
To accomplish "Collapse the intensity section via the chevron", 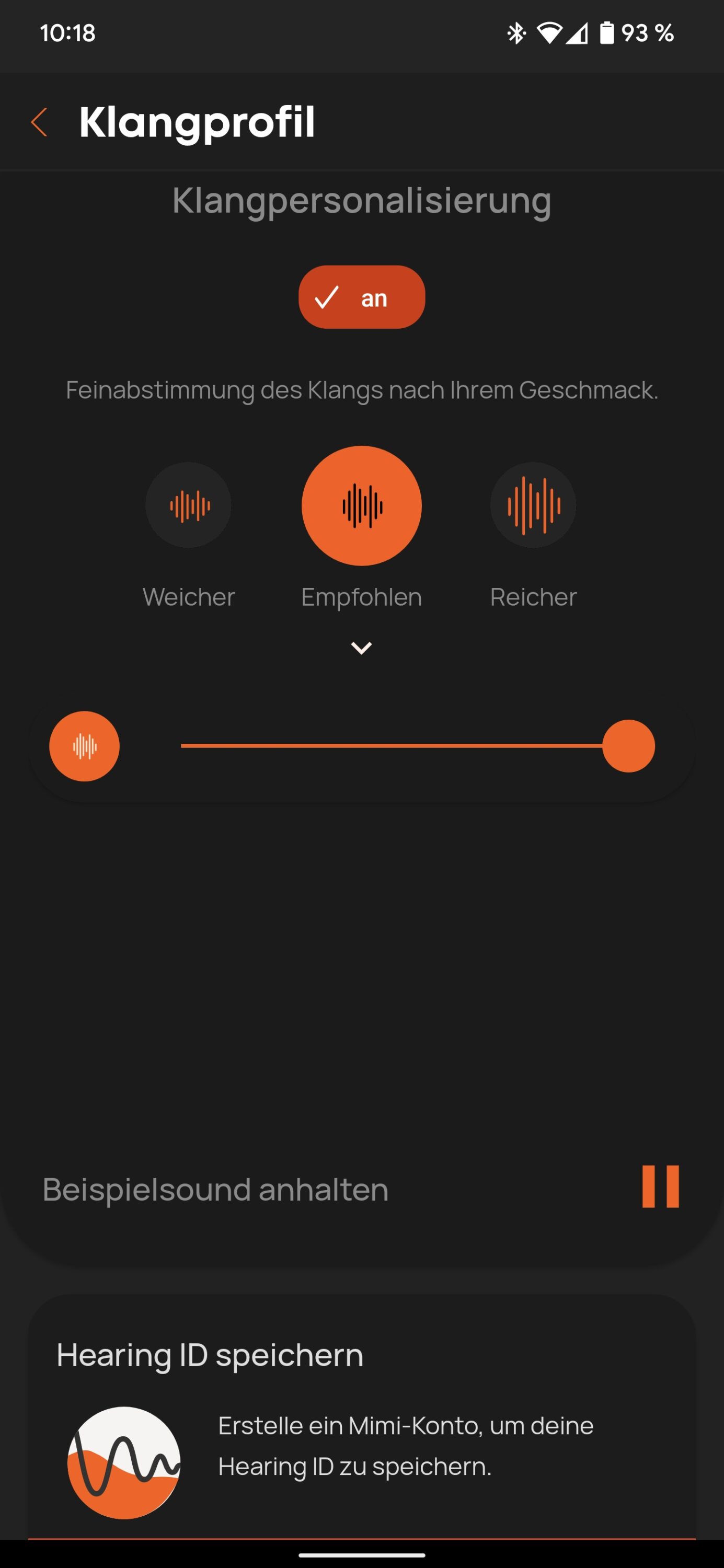I will (362, 648).
